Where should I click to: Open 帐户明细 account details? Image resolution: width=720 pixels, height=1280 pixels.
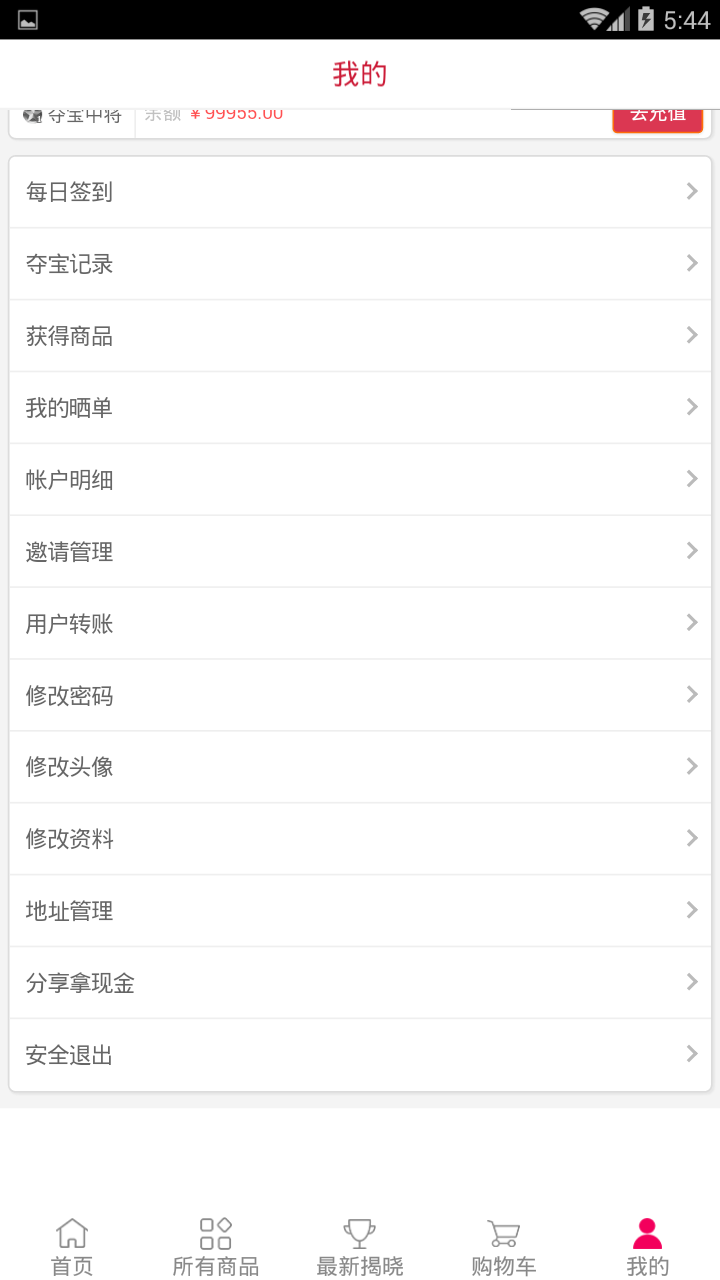[360, 480]
